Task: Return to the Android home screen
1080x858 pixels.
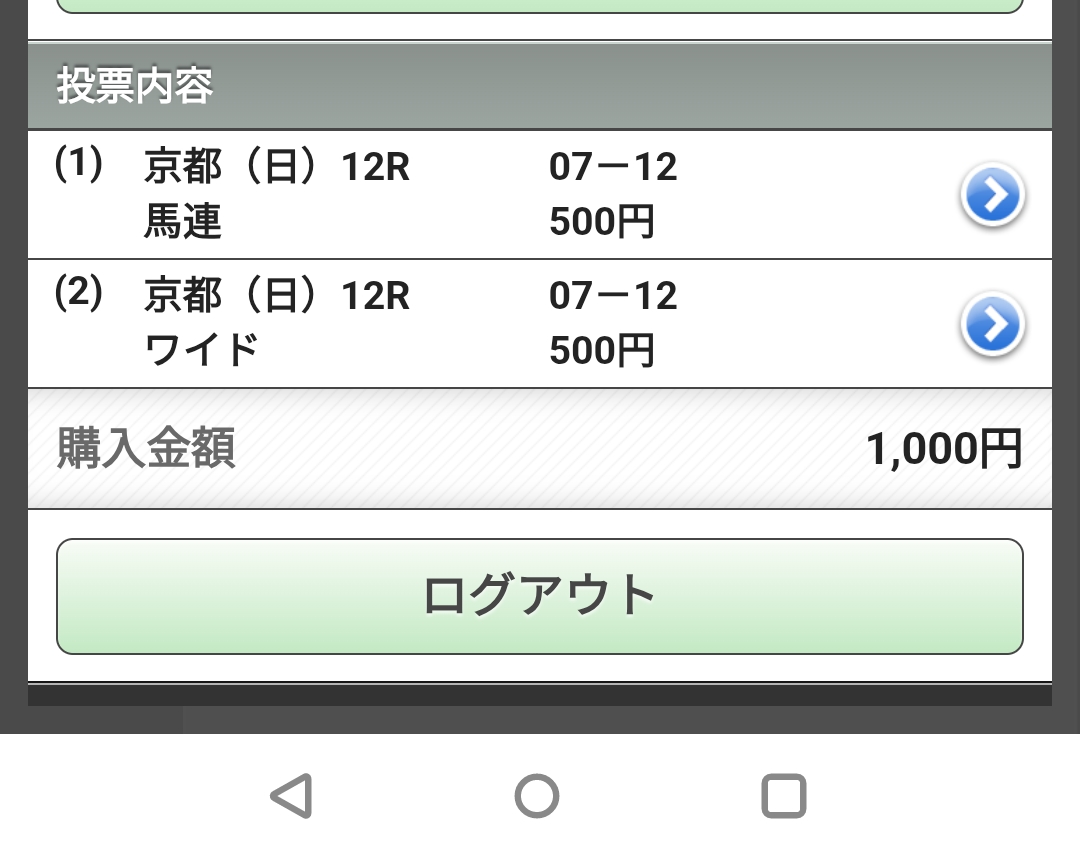Action: point(537,796)
